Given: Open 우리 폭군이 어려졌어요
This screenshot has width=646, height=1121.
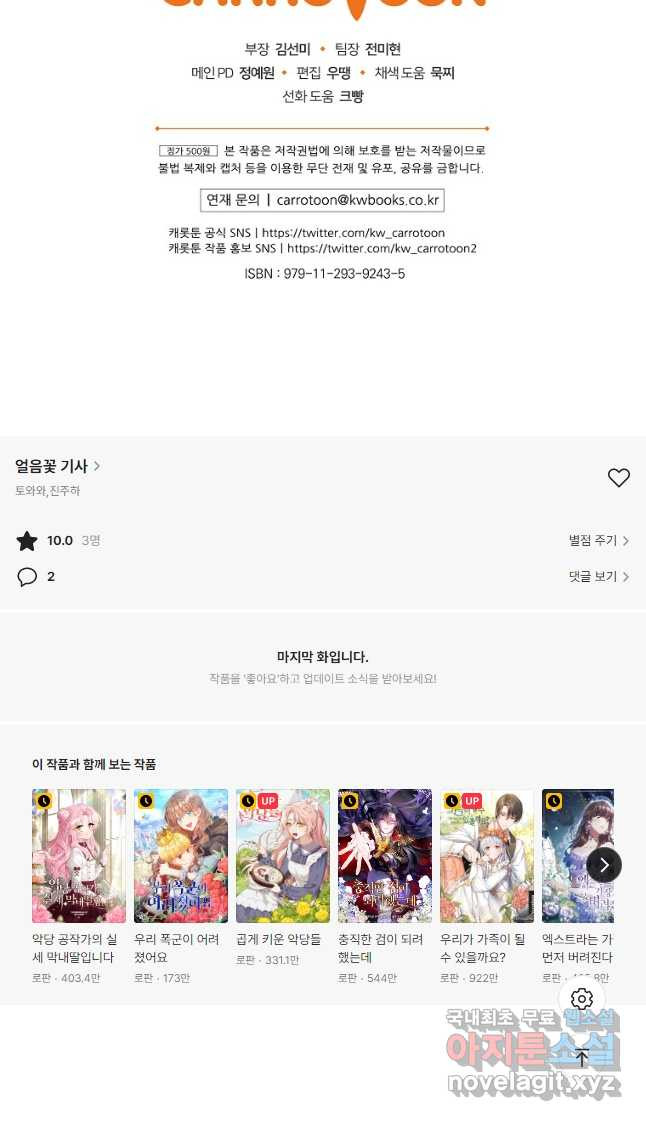Looking at the screenshot, I should (x=181, y=856).
